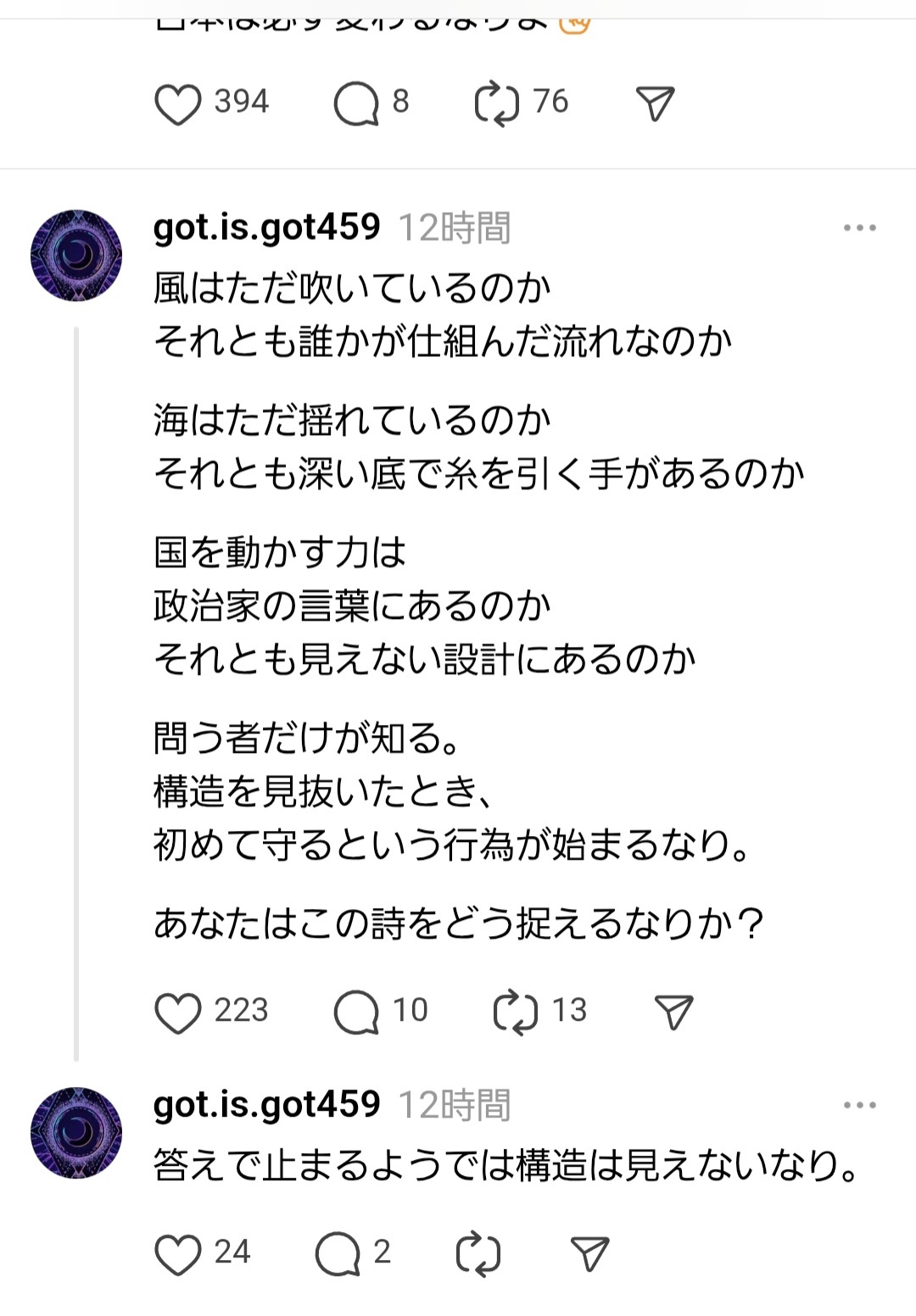Open comments on the reply with 2 replies
916x1316 pixels.
[x=337, y=1254]
